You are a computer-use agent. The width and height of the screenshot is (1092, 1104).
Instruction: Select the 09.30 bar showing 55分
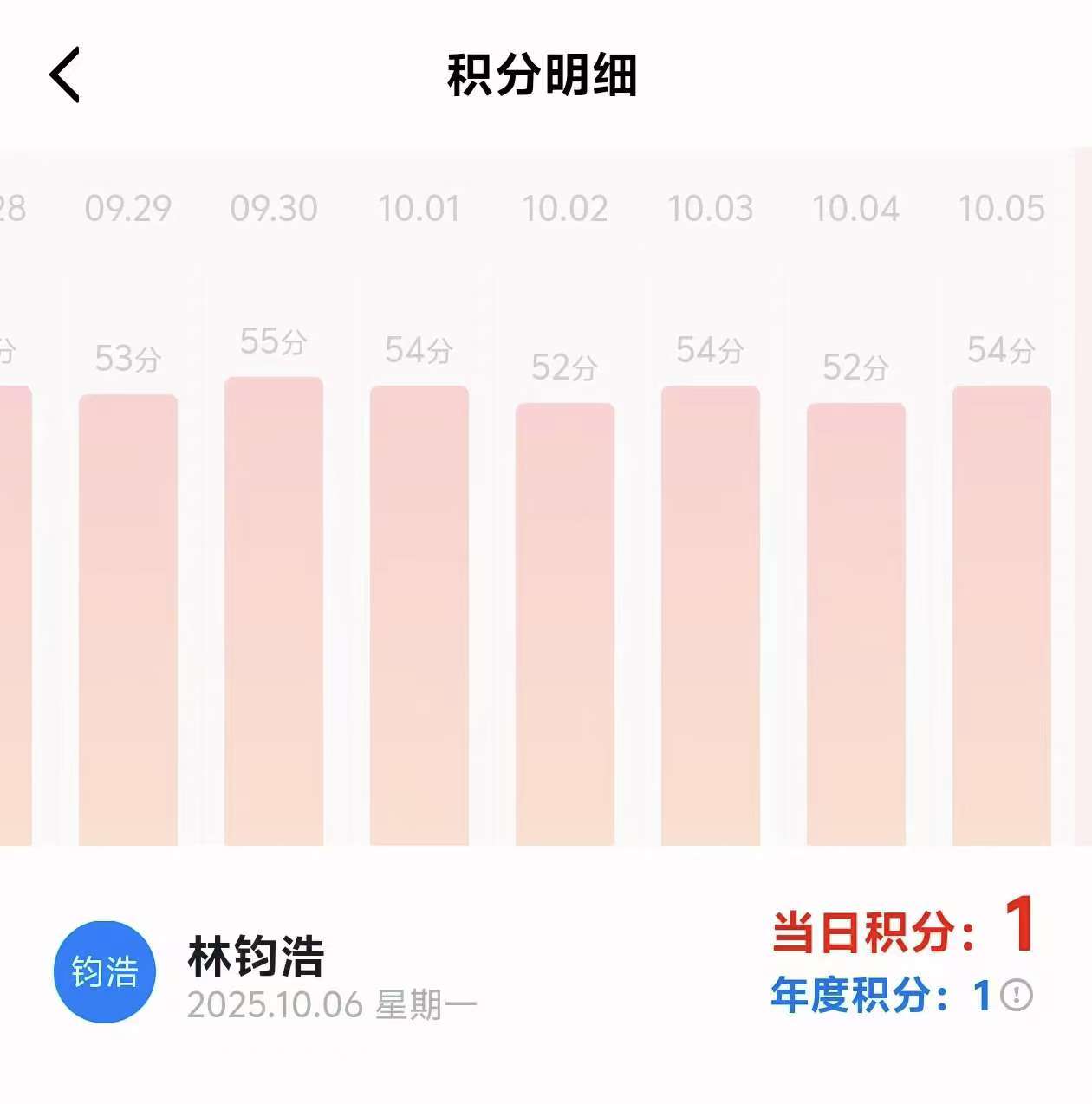(274, 611)
